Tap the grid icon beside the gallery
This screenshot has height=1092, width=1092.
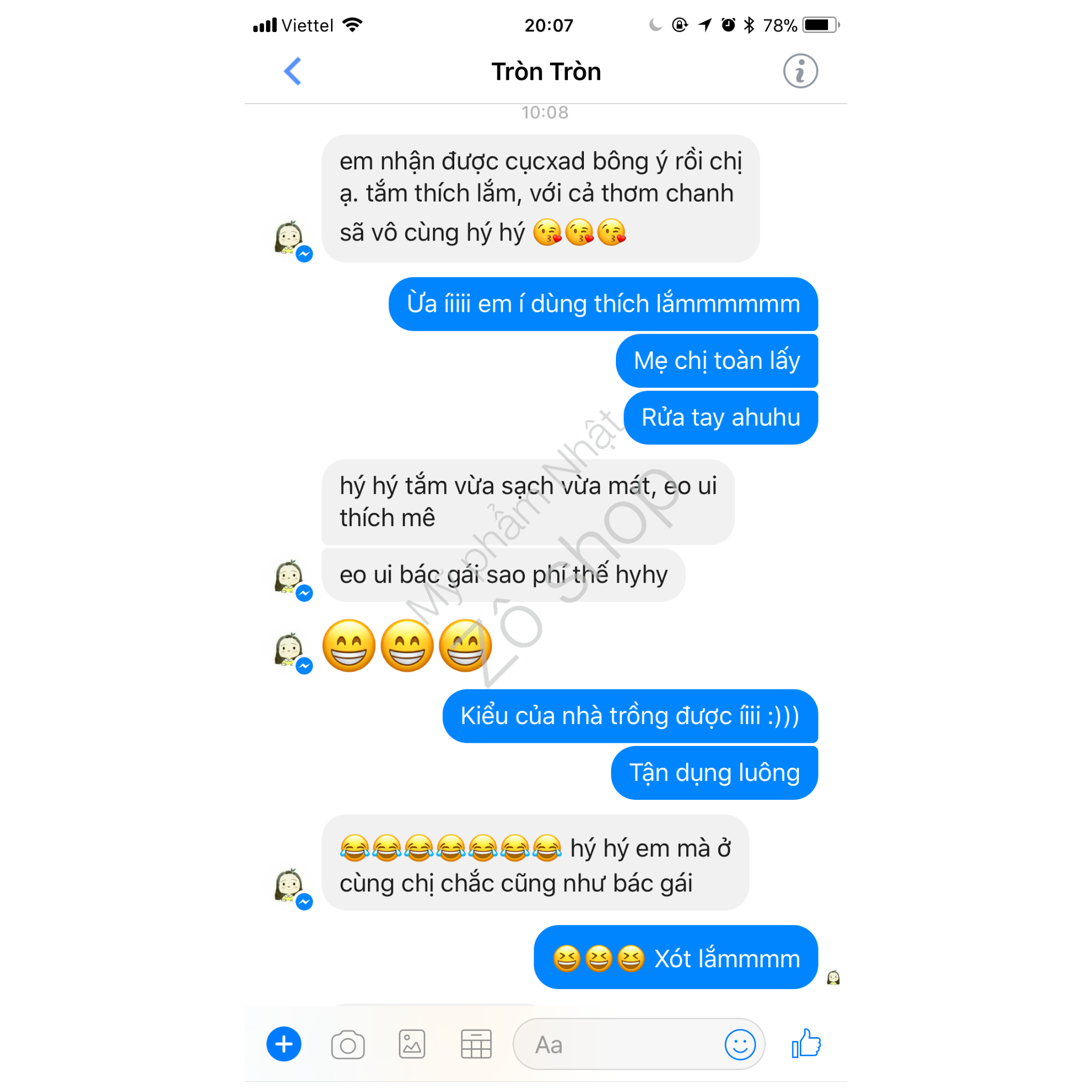[x=476, y=1044]
